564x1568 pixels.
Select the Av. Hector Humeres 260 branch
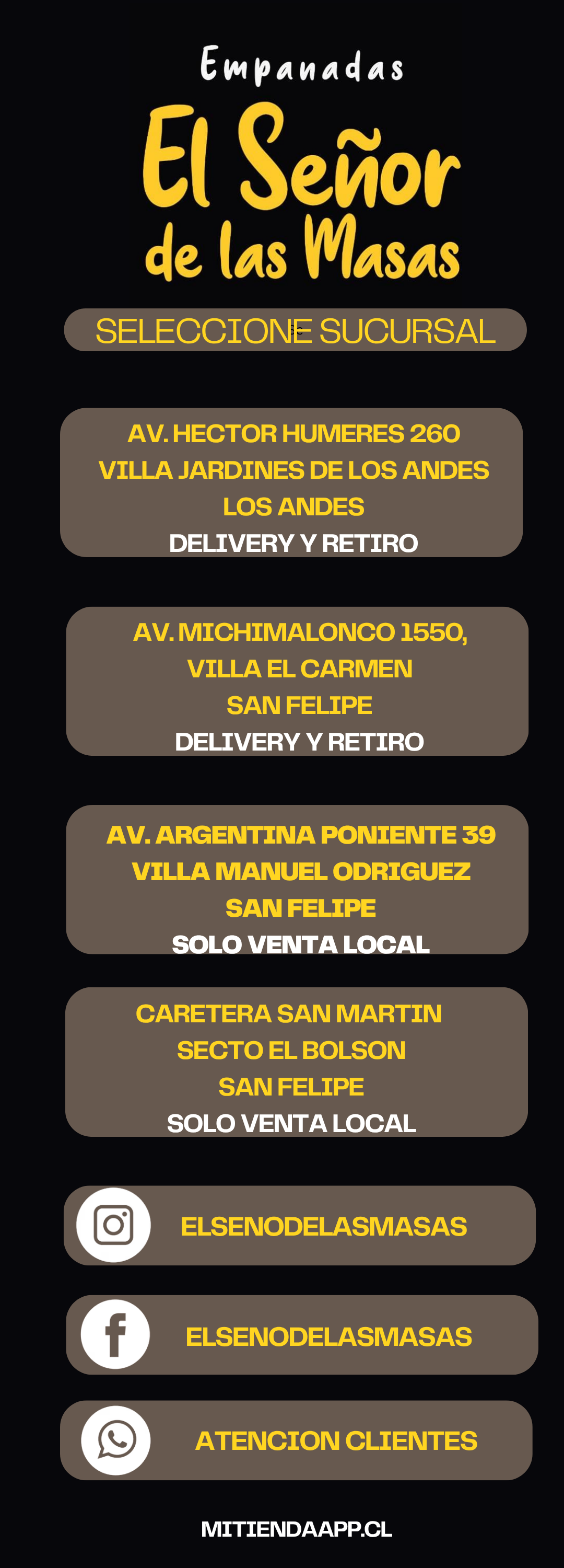click(291, 483)
